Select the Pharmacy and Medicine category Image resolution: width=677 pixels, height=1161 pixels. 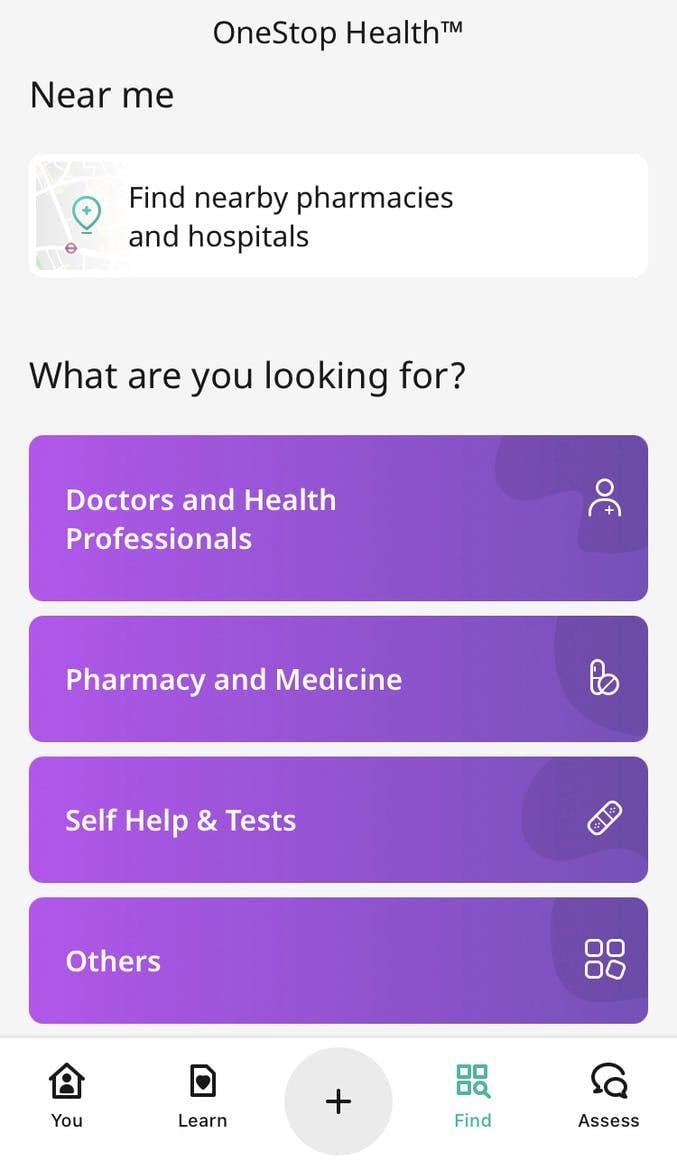point(338,679)
